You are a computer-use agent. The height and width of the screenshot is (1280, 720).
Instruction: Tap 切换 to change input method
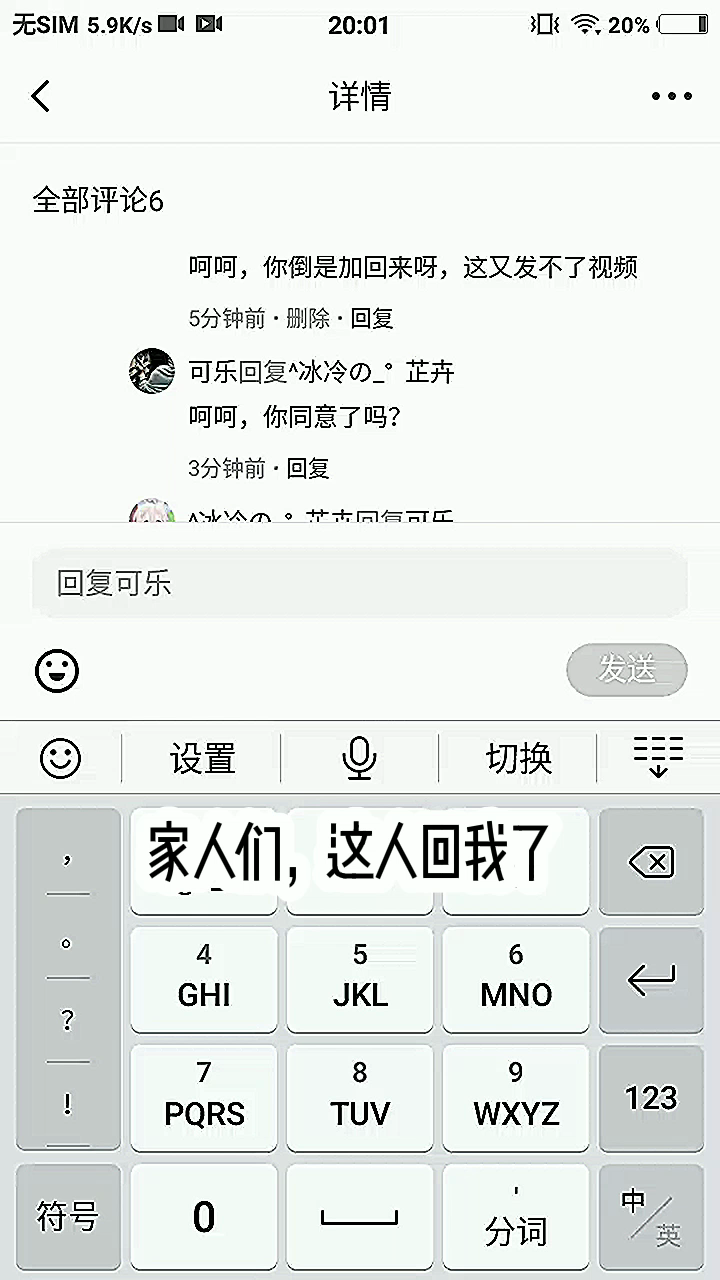[x=518, y=759]
